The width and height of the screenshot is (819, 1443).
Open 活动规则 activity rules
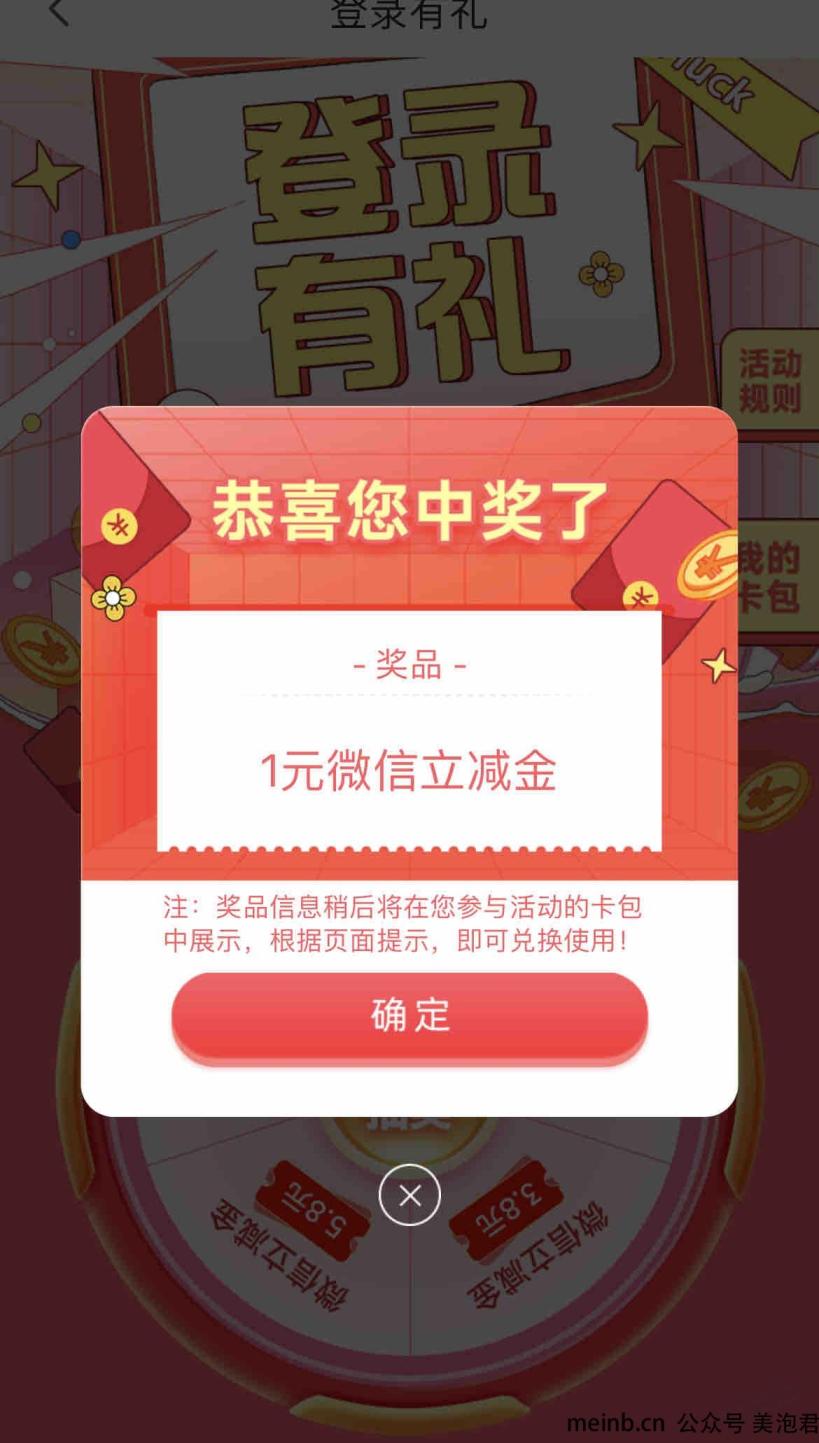(769, 380)
